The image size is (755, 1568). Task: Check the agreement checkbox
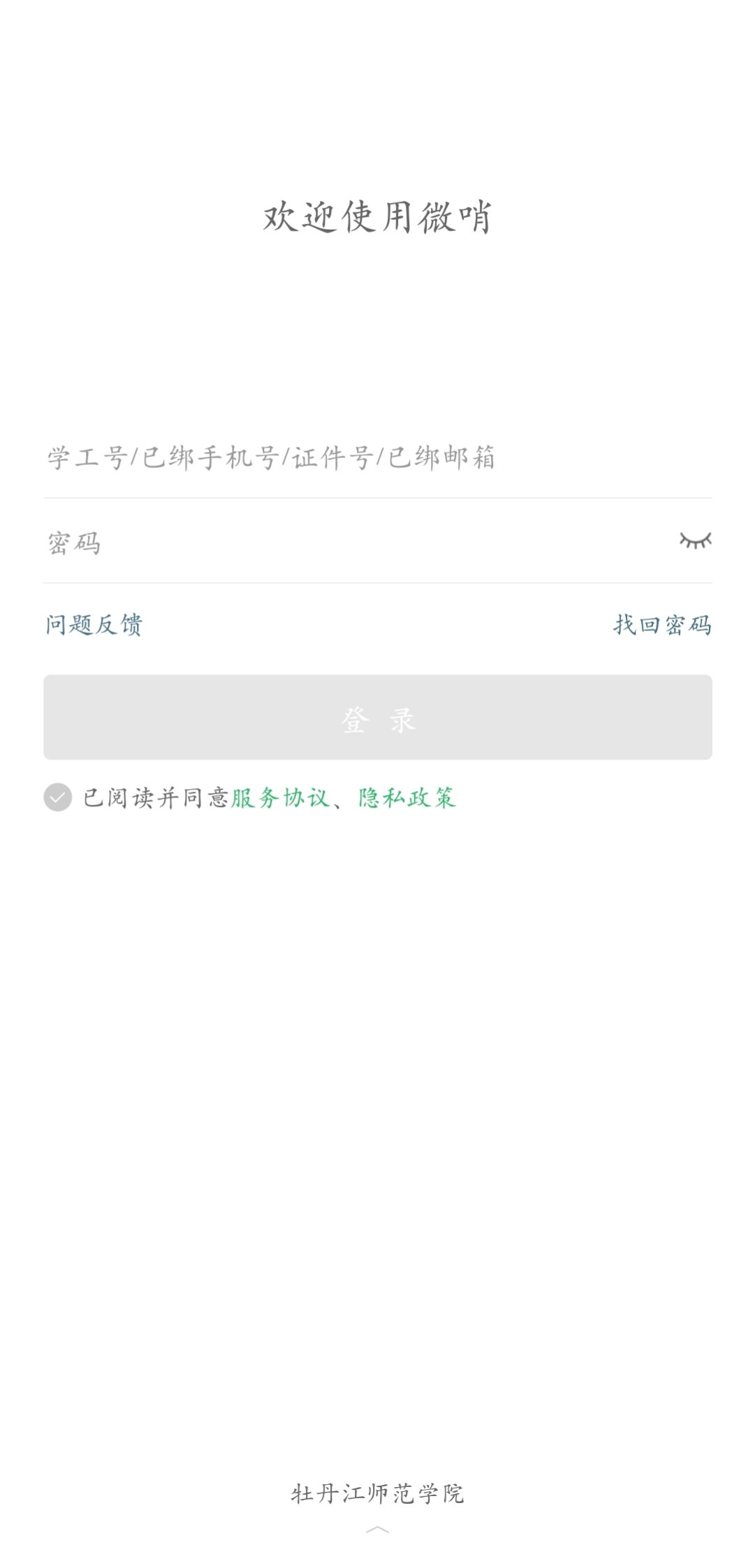coord(58,797)
